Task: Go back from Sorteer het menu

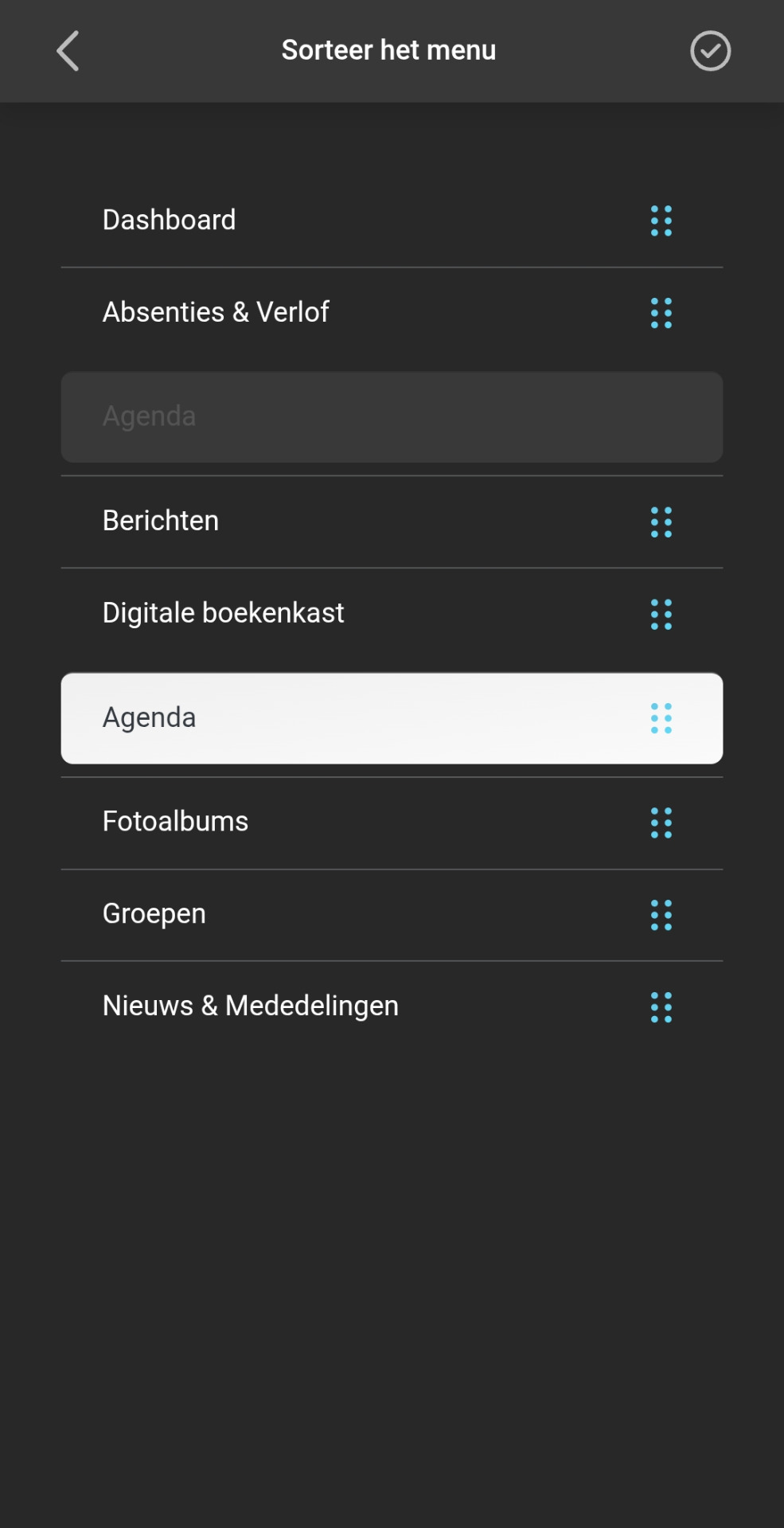Action: point(68,51)
